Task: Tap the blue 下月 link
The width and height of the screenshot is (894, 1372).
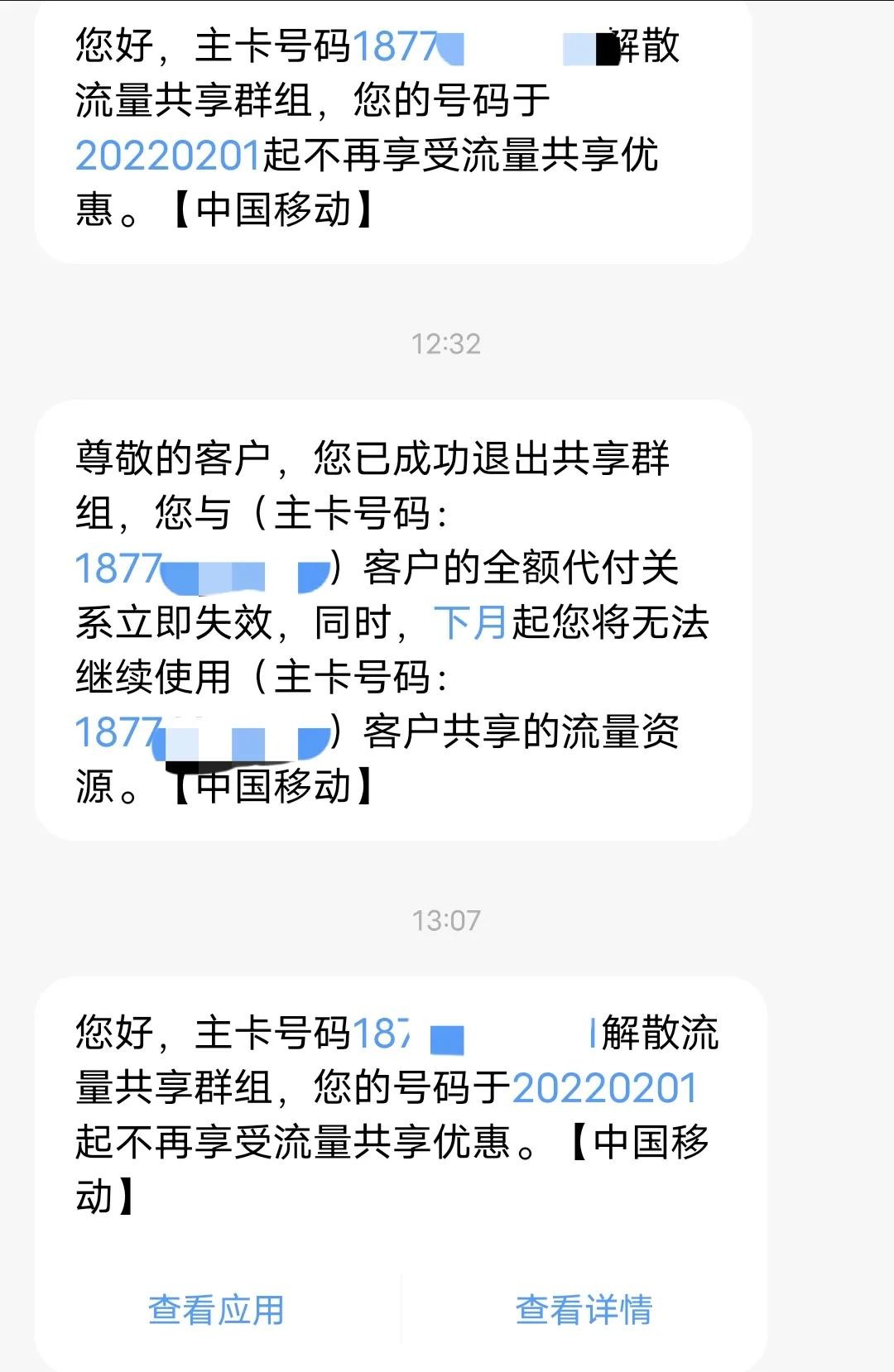Action: [470, 622]
